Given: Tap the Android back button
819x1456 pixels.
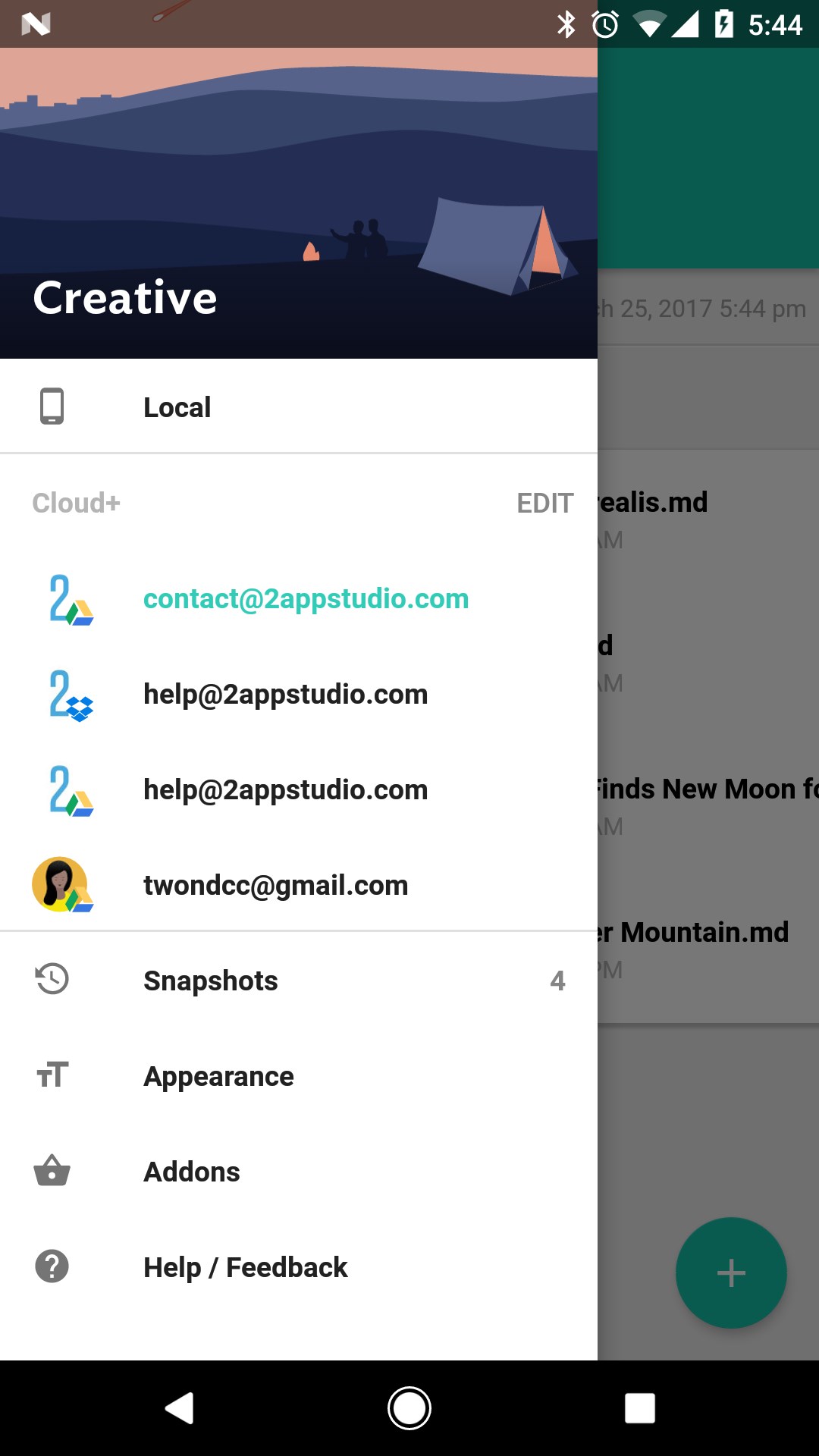Looking at the screenshot, I should [x=180, y=1409].
